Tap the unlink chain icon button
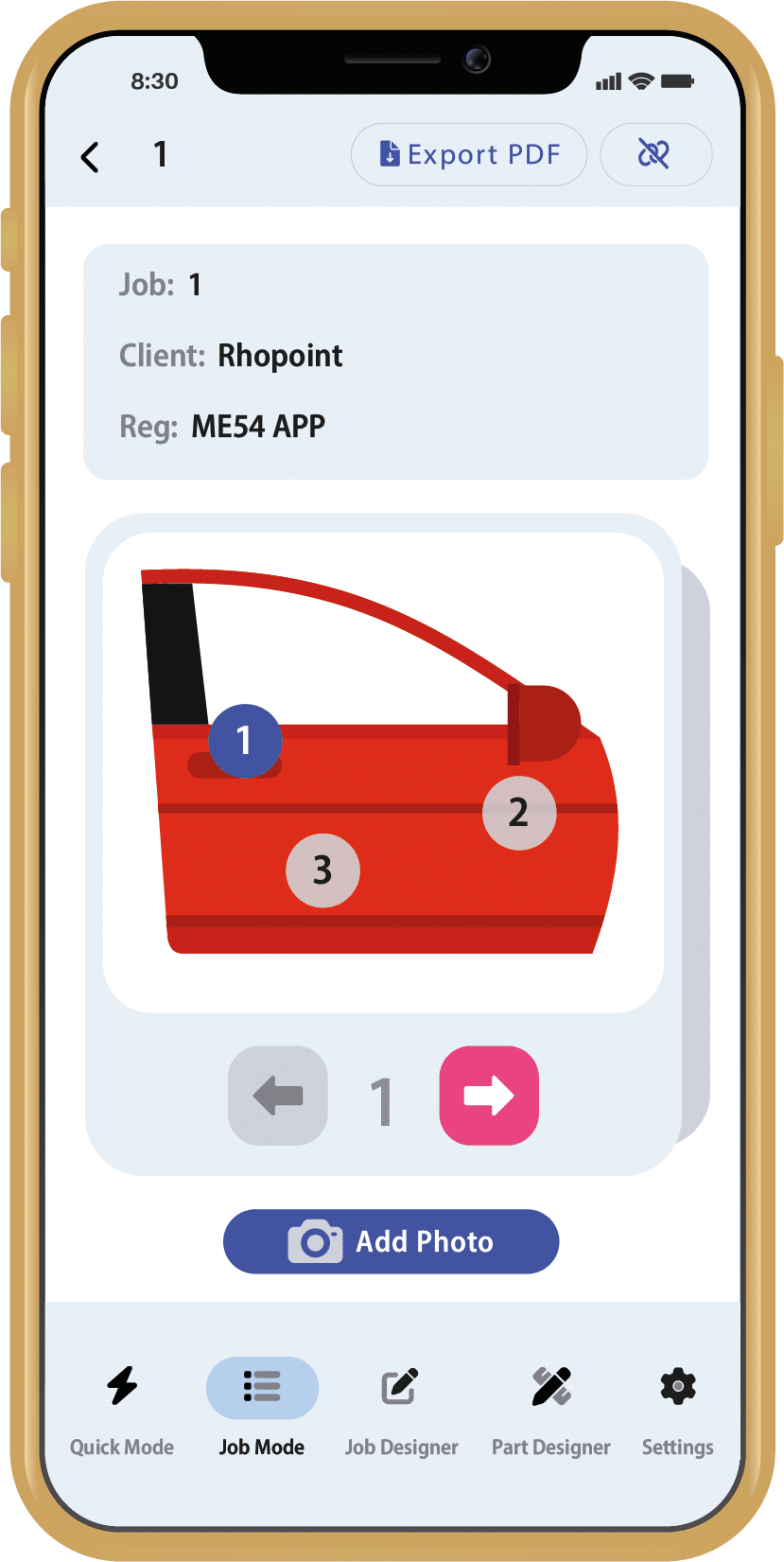784x1562 pixels. click(x=655, y=154)
